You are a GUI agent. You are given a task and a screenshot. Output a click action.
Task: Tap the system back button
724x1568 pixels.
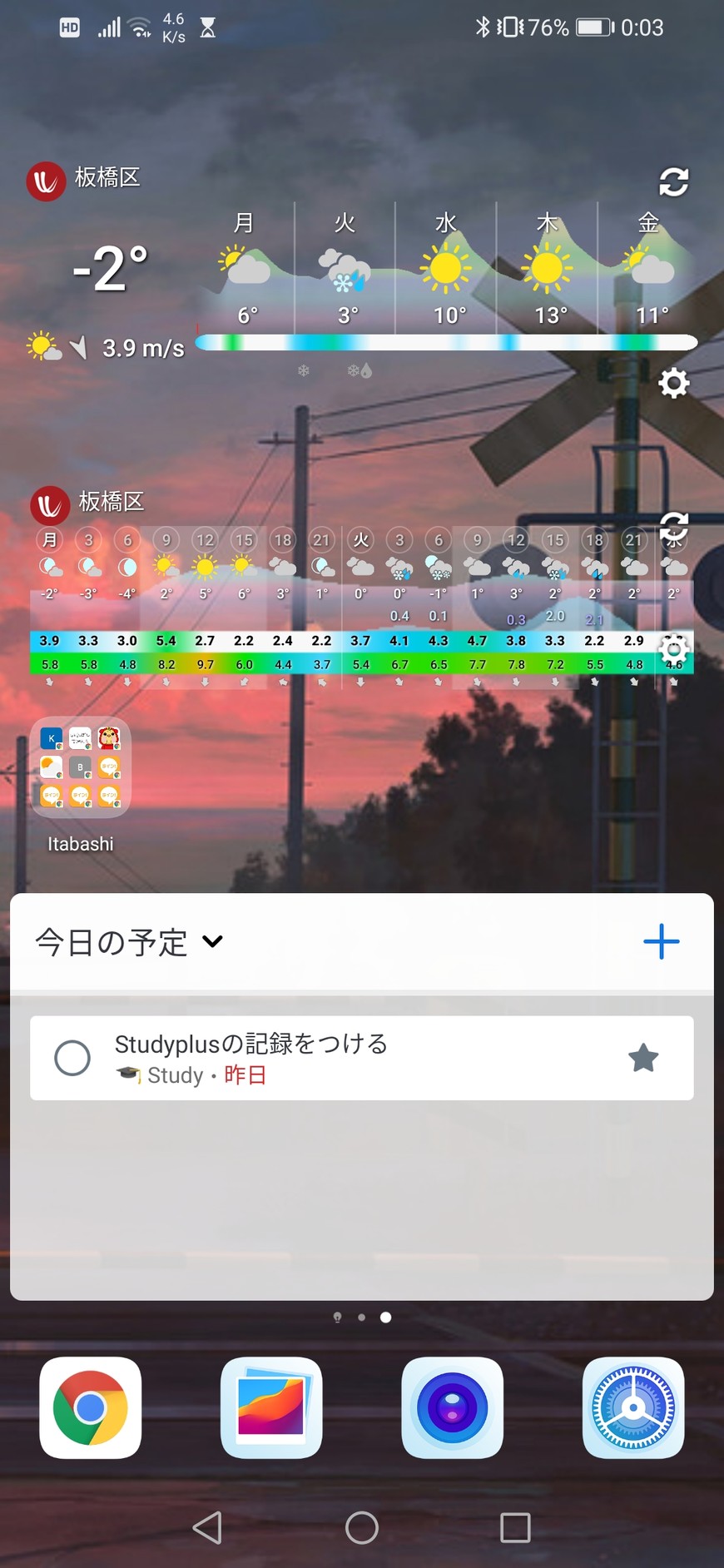tap(207, 1527)
